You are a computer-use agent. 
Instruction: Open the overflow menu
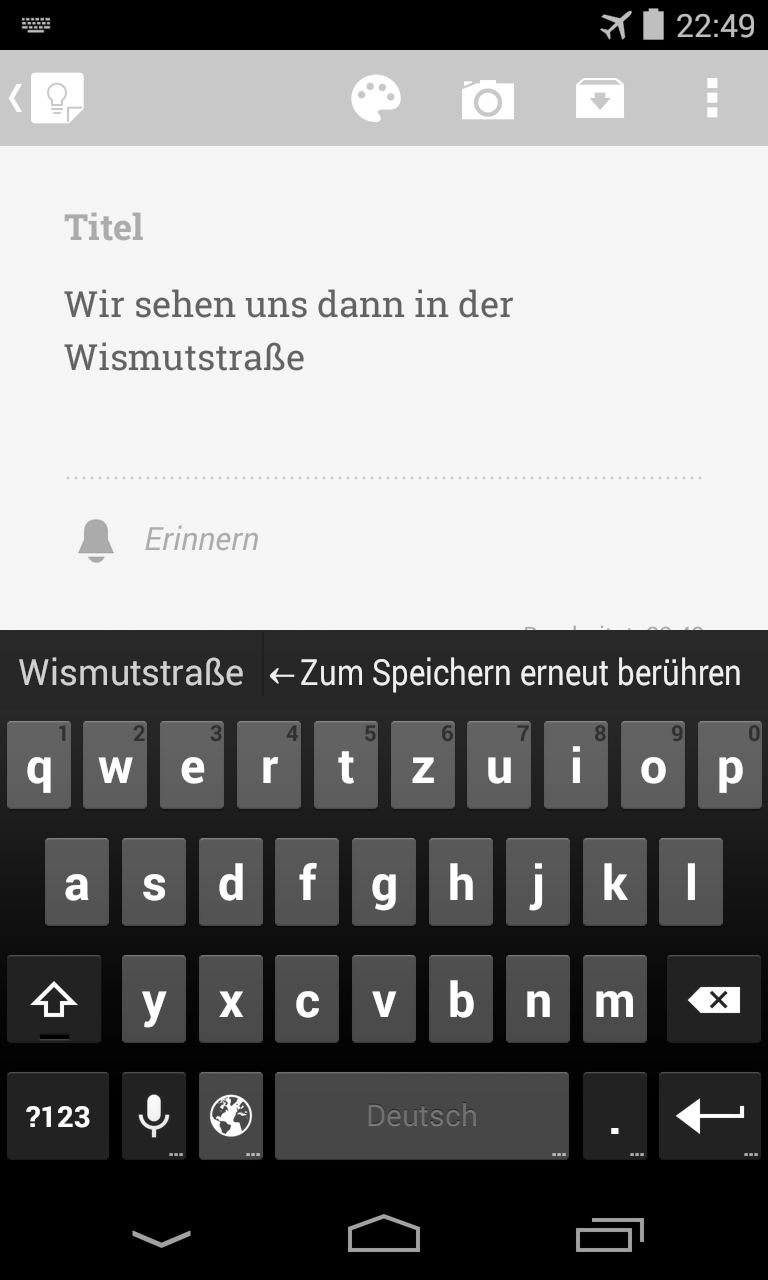712,98
